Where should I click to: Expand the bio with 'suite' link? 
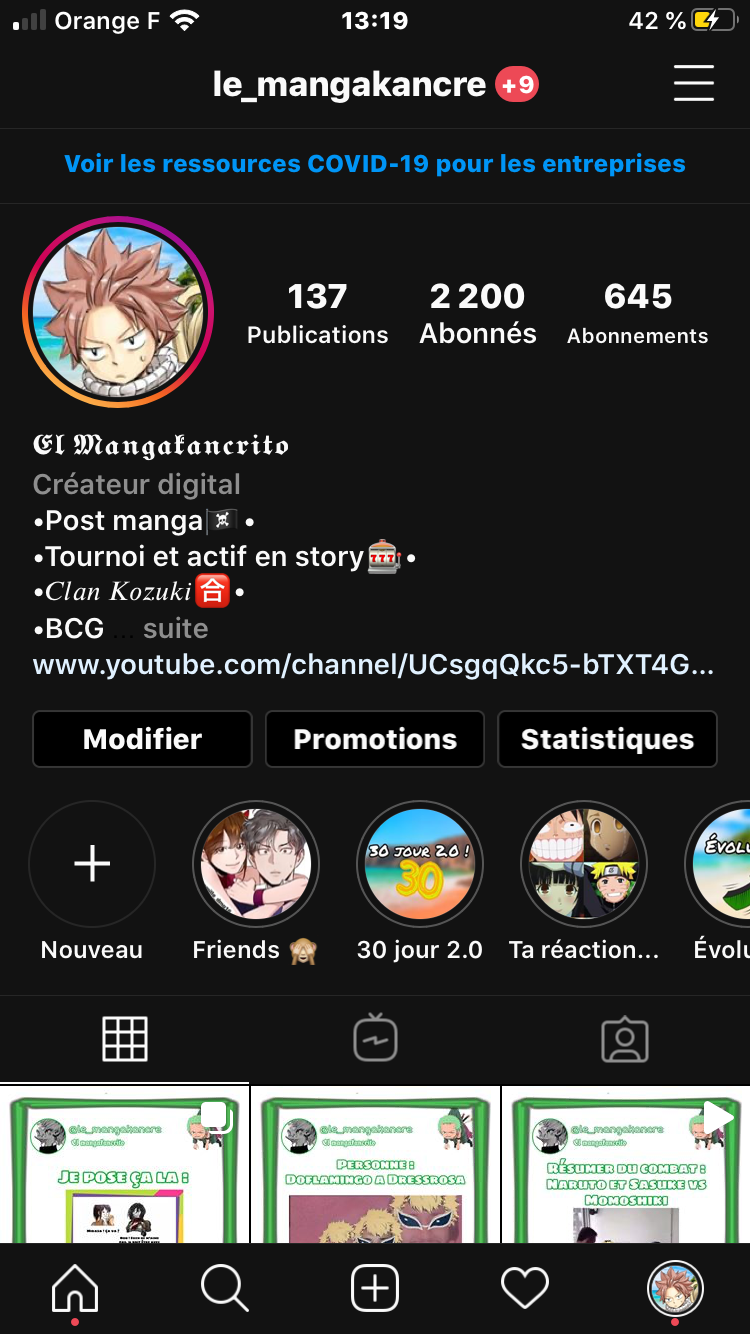pos(182,628)
